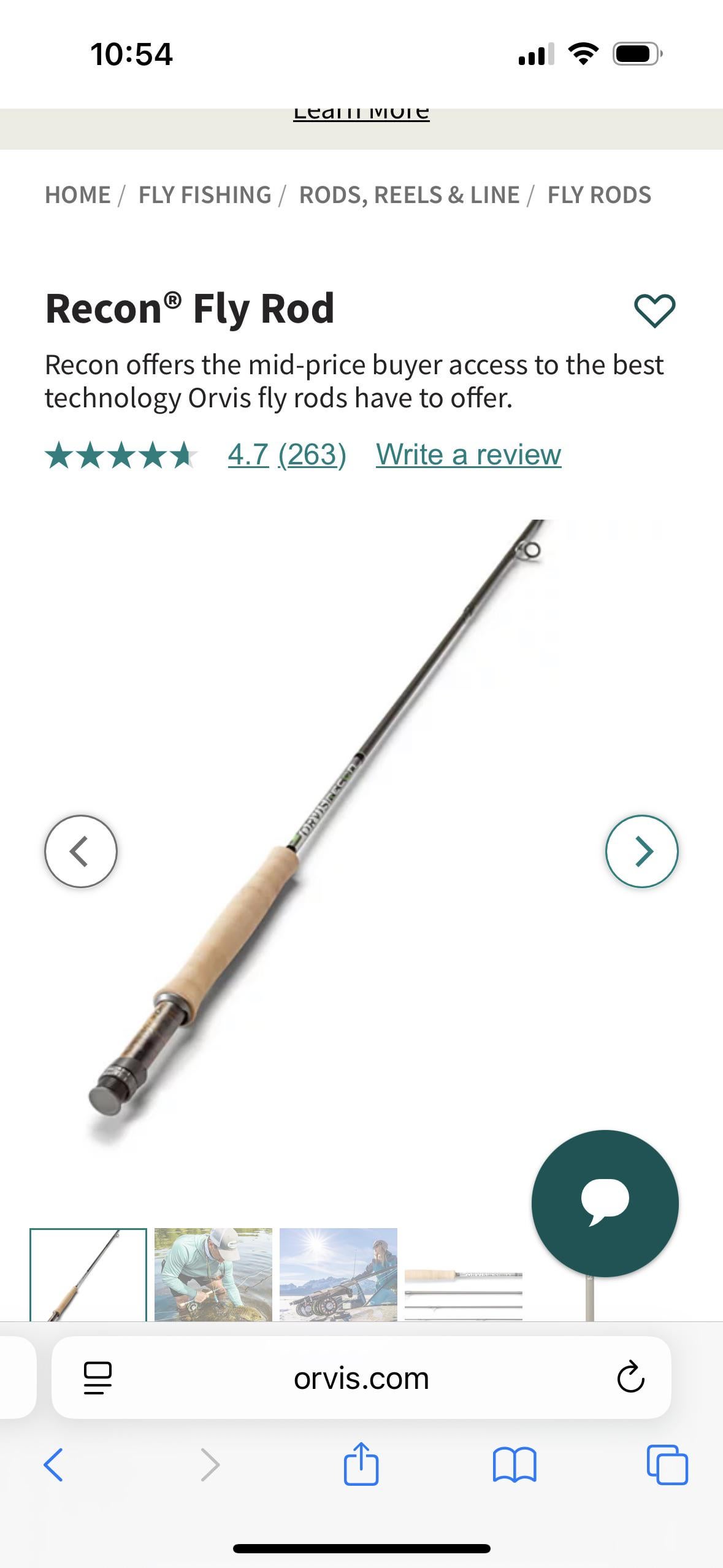Show next product image arrow
The image size is (723, 1568).
[x=641, y=851]
